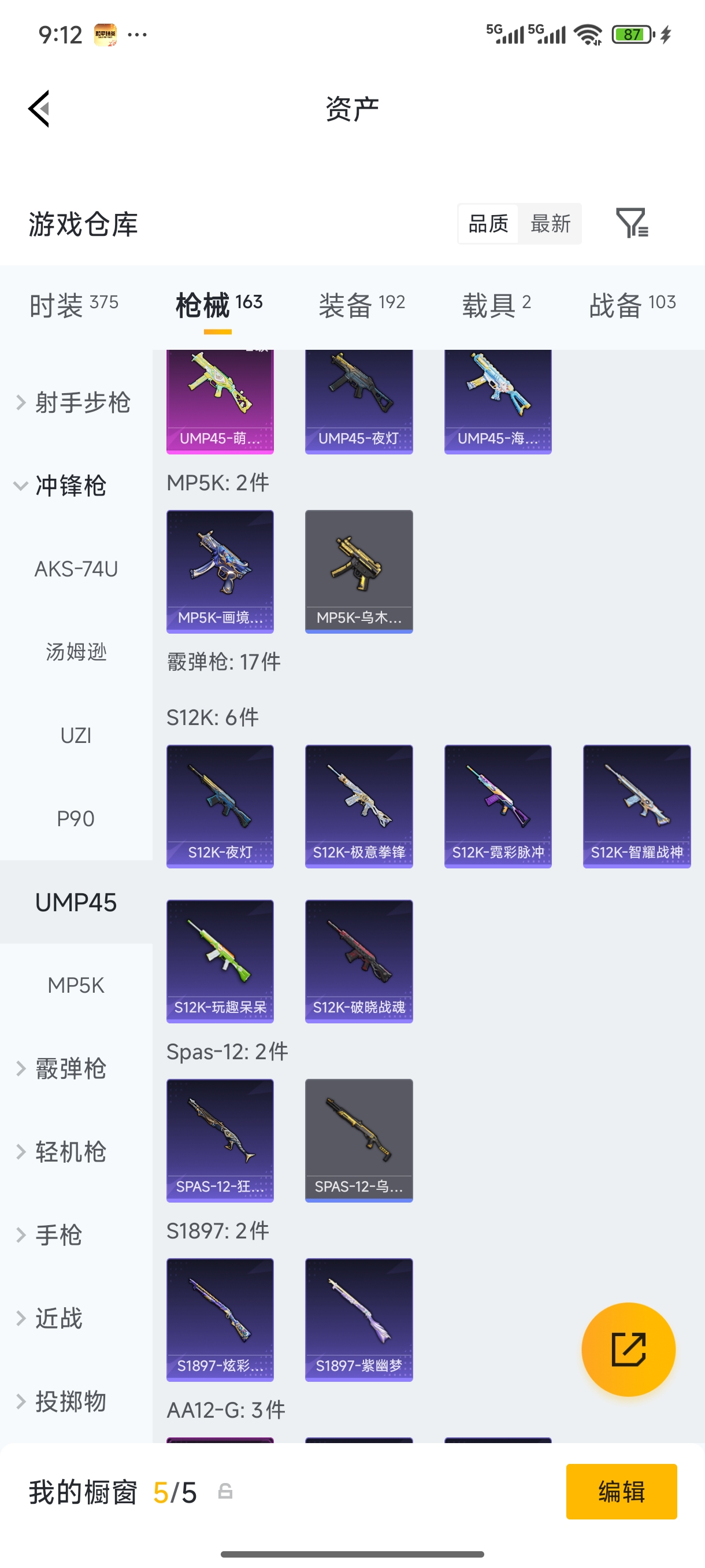The height and width of the screenshot is (1568, 705).
Task: Open the 载具 tab
Action: tap(496, 304)
